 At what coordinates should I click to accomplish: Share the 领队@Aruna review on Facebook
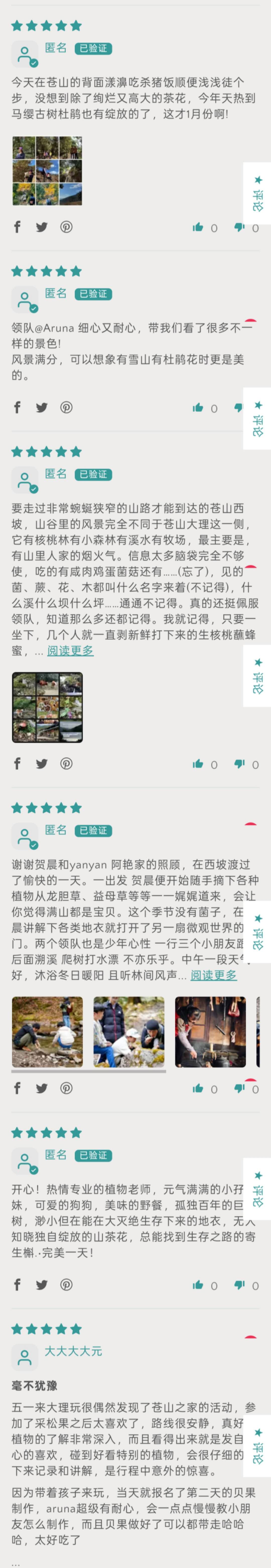pos(17,408)
